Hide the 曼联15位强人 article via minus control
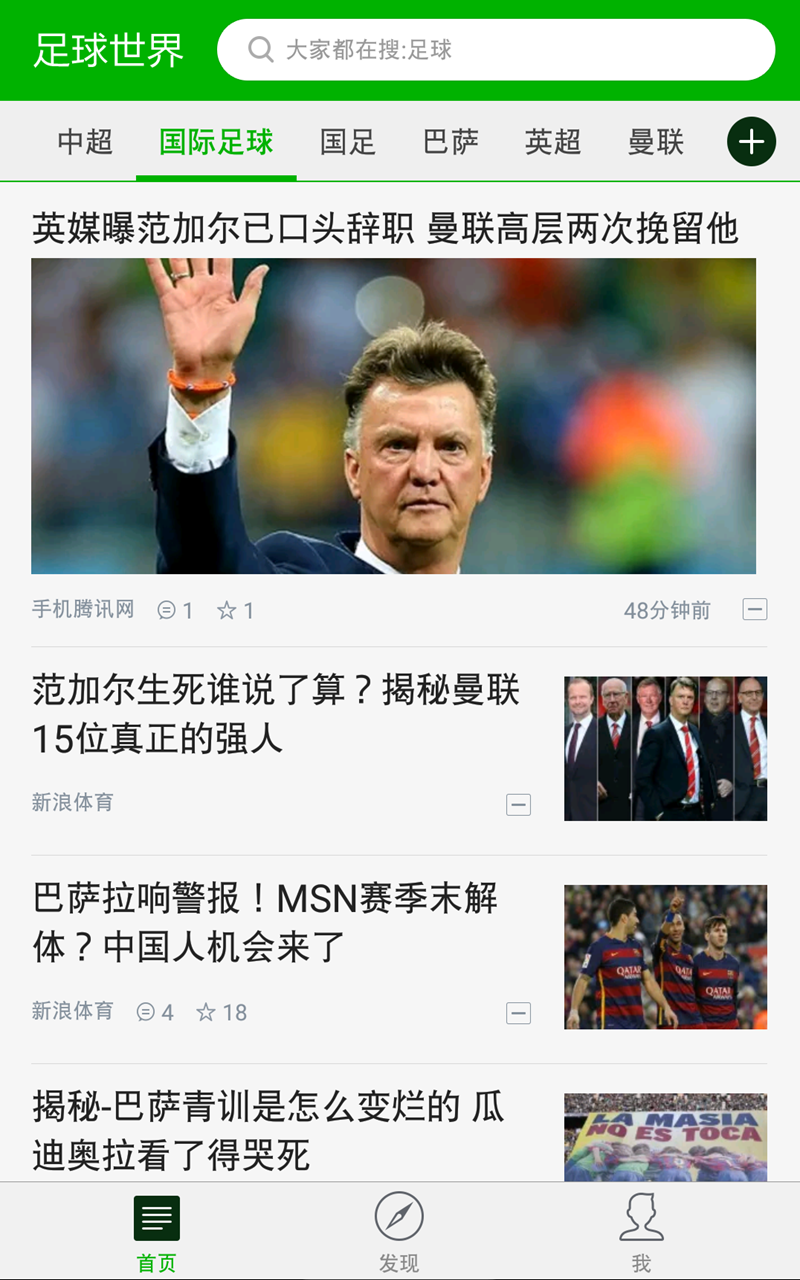The height and width of the screenshot is (1280, 800). click(x=518, y=804)
